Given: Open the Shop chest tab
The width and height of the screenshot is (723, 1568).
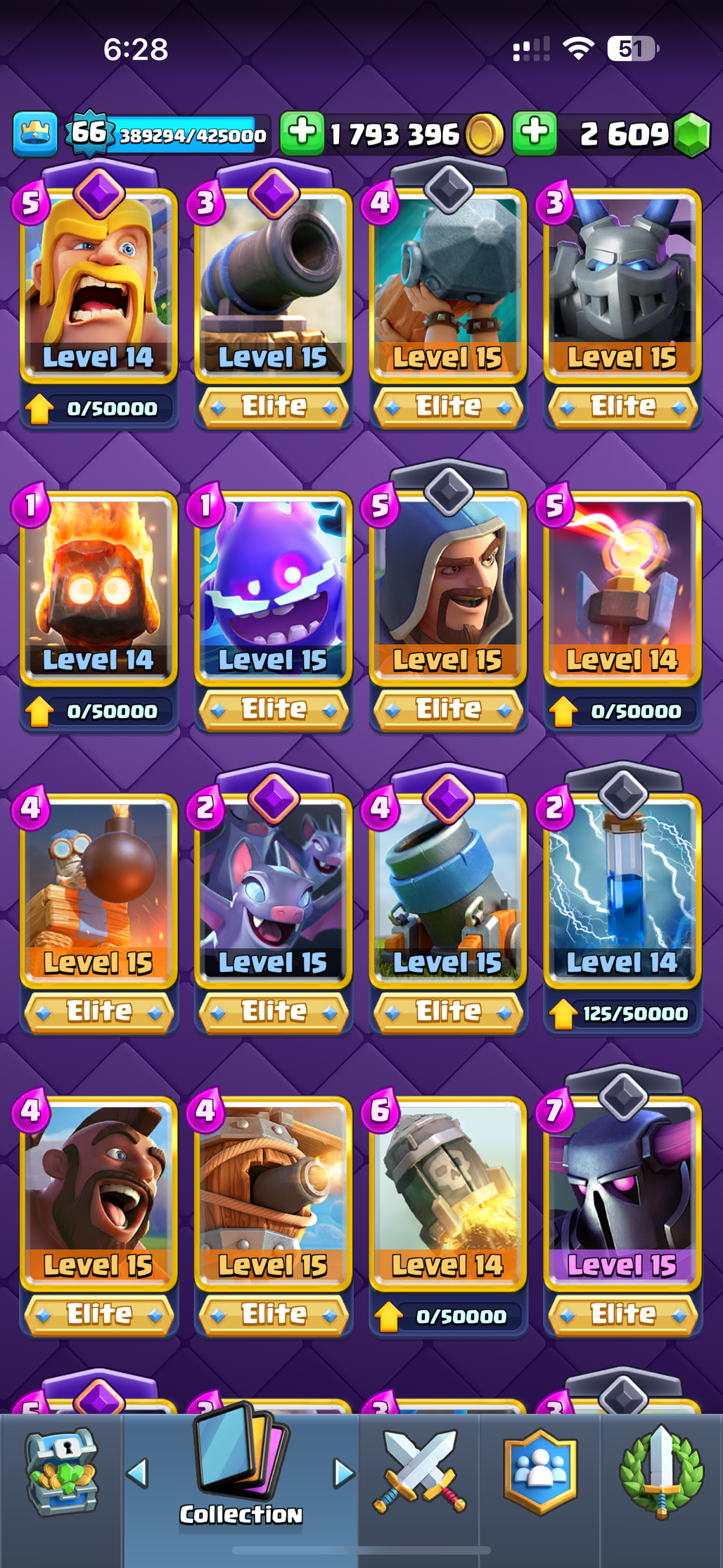Looking at the screenshot, I should coord(61,1471).
